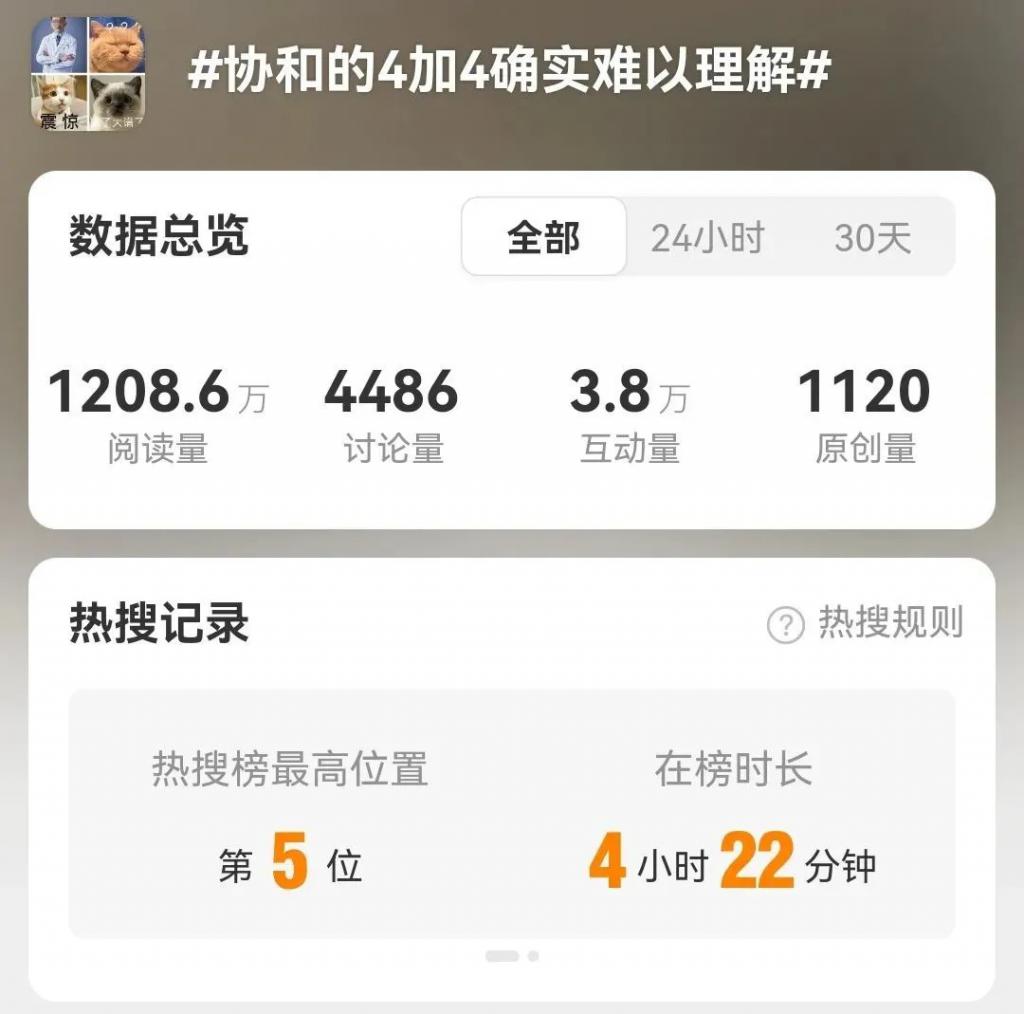Tap the topic avatar collage
This screenshot has height=1014, width=1024.
tap(88, 75)
